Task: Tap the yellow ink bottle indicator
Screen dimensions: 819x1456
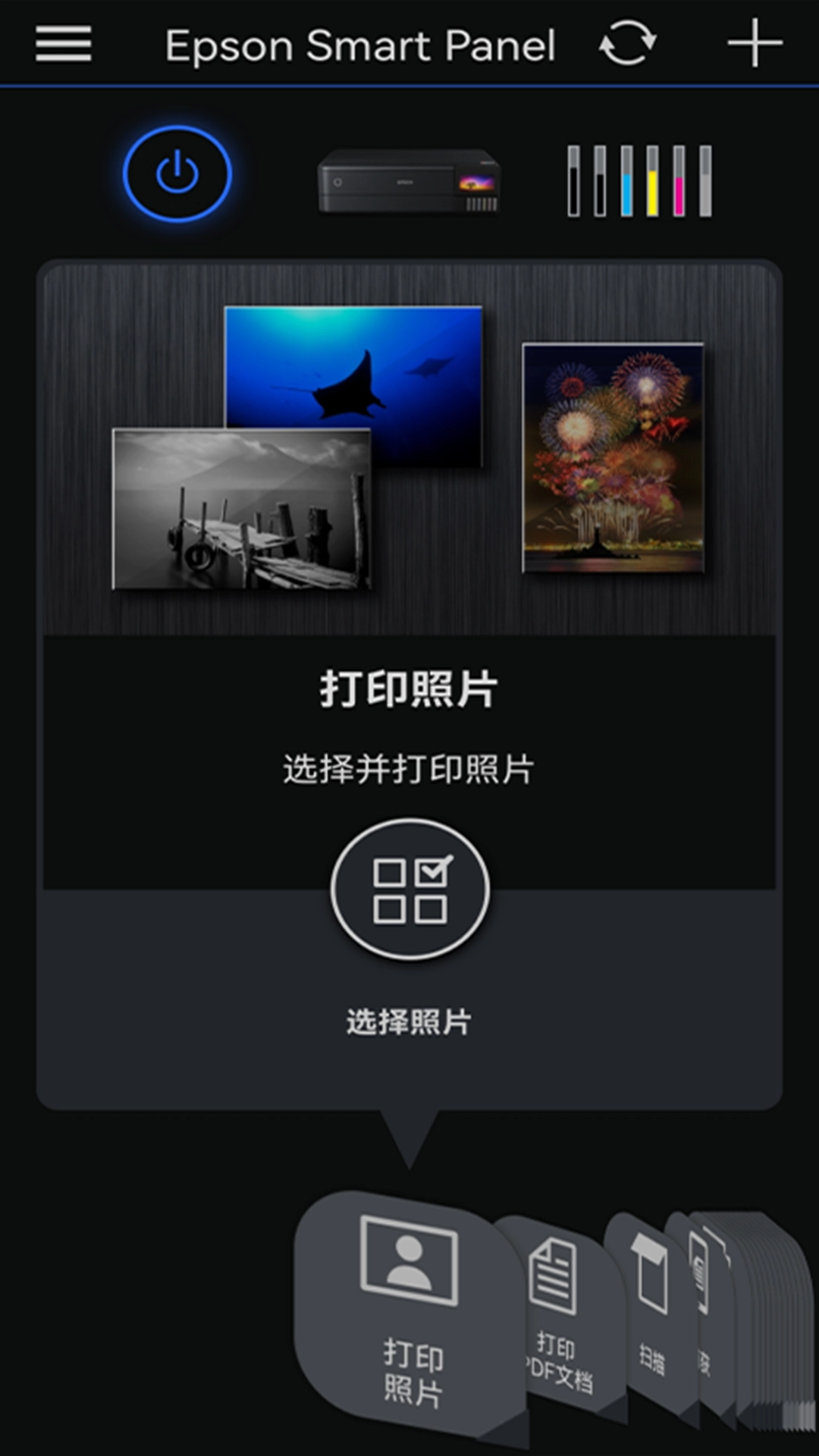Action: pos(652,182)
